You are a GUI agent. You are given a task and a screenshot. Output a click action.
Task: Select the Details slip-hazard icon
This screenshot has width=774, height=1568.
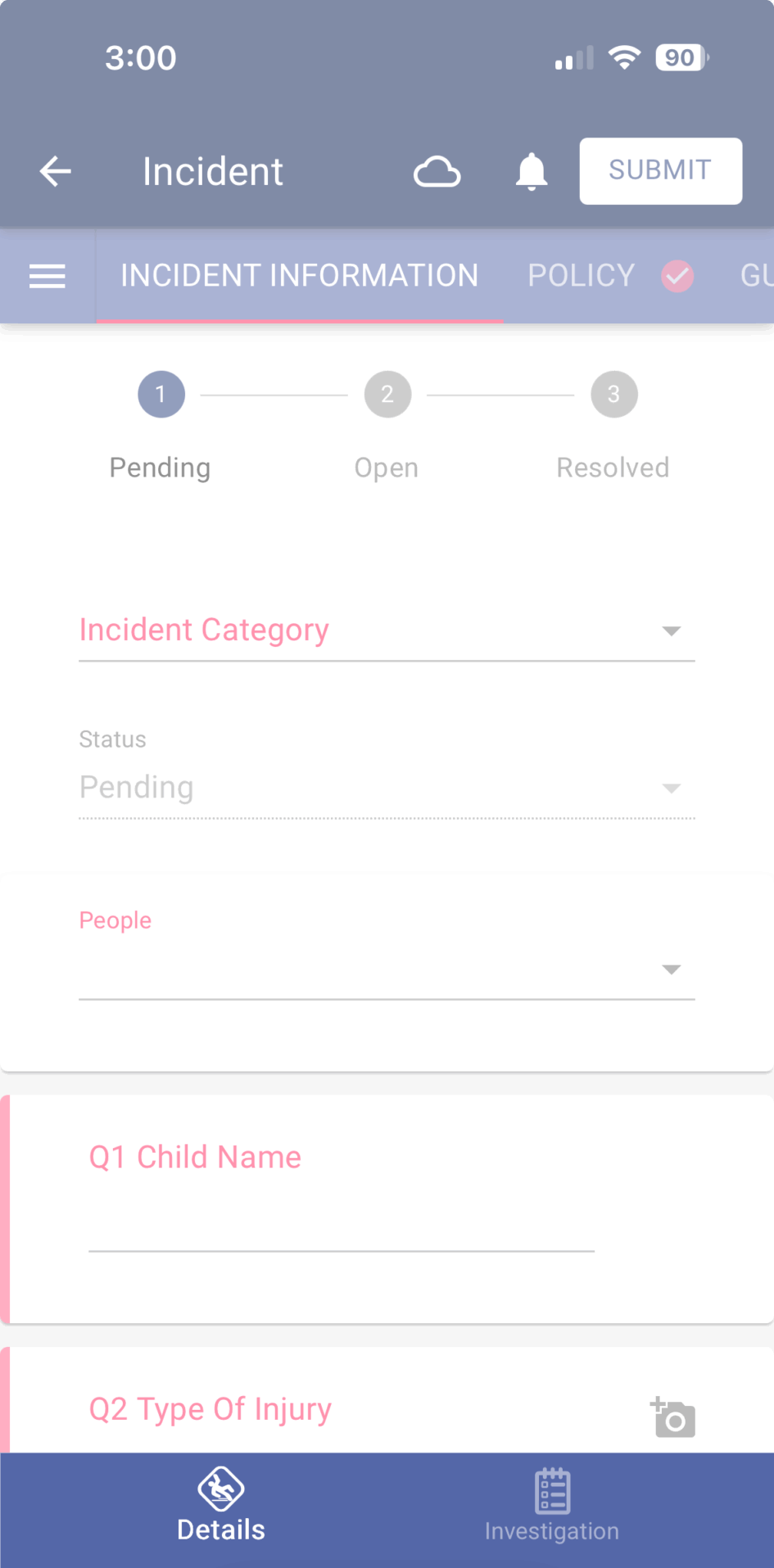click(220, 1484)
